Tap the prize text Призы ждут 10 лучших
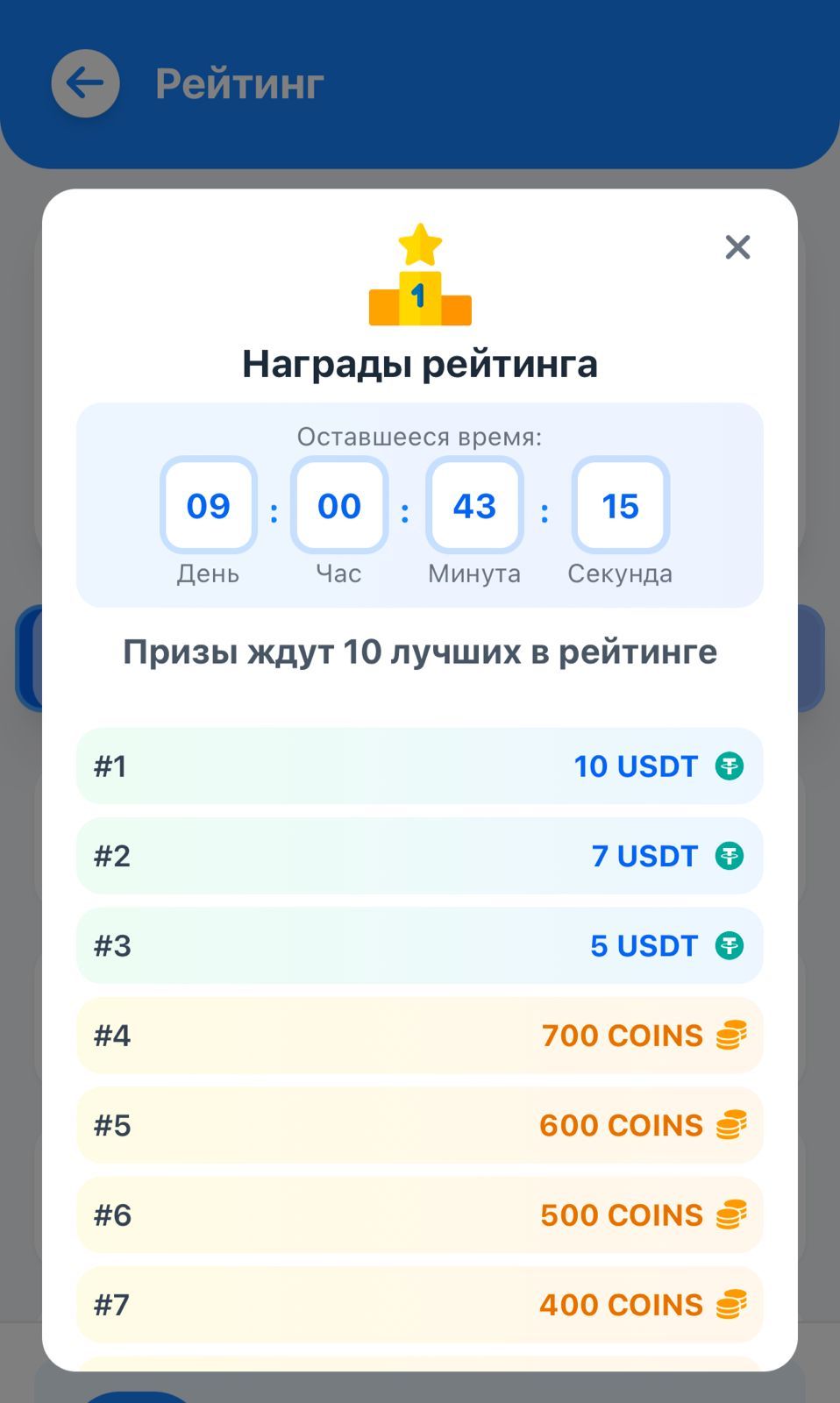This screenshot has height=1403, width=840. pos(420,651)
